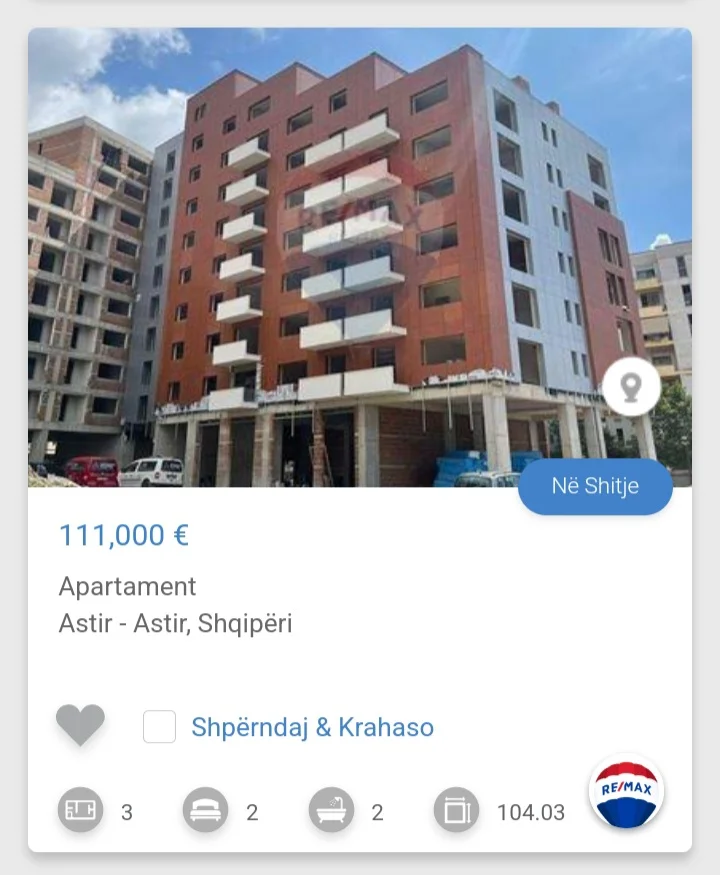Screen dimensions: 720x875
Task: Click the 111,000 € price text
Action: [x=122, y=535]
